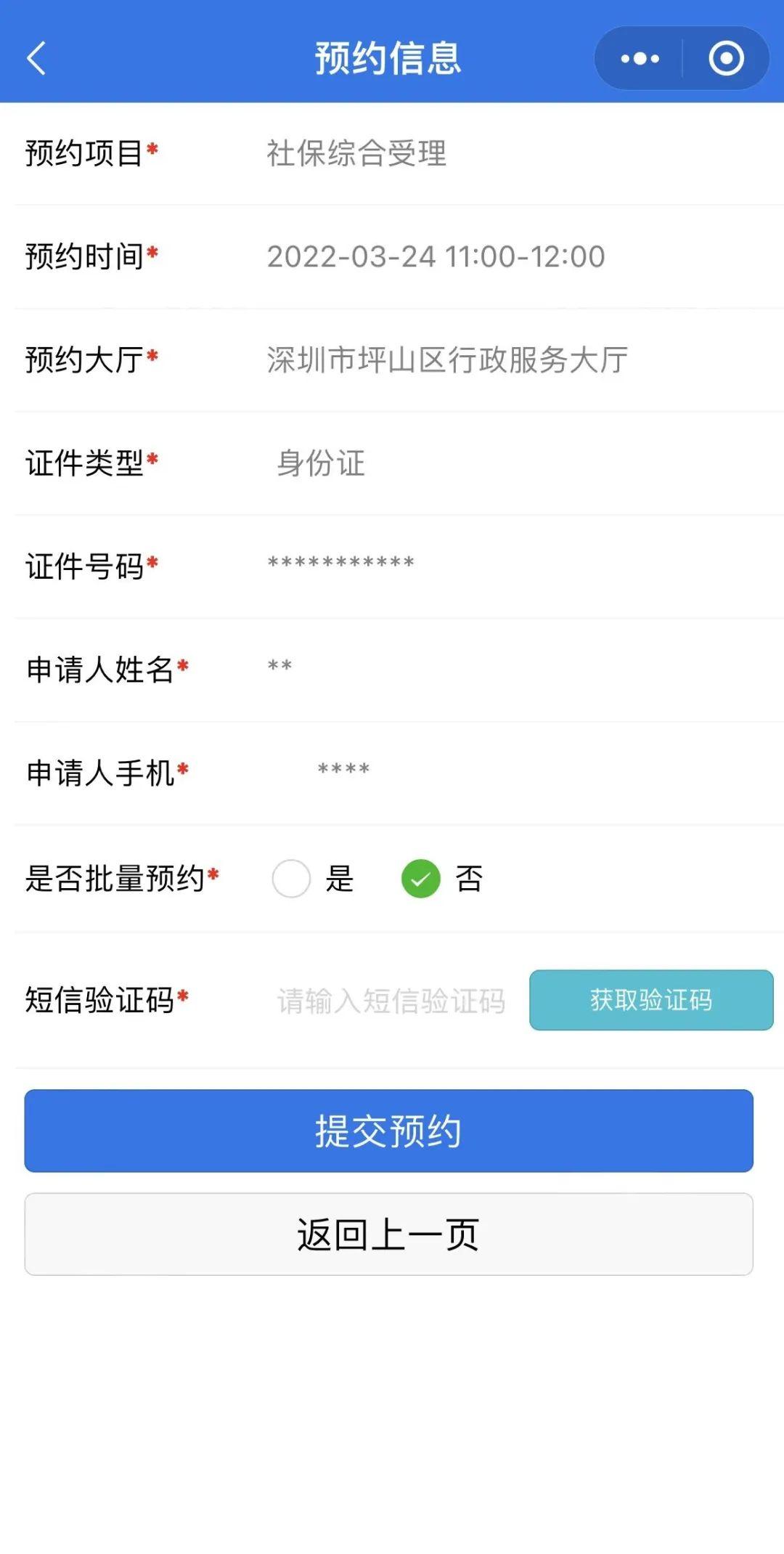Close the mini program with the circle icon

pyautogui.click(x=726, y=58)
